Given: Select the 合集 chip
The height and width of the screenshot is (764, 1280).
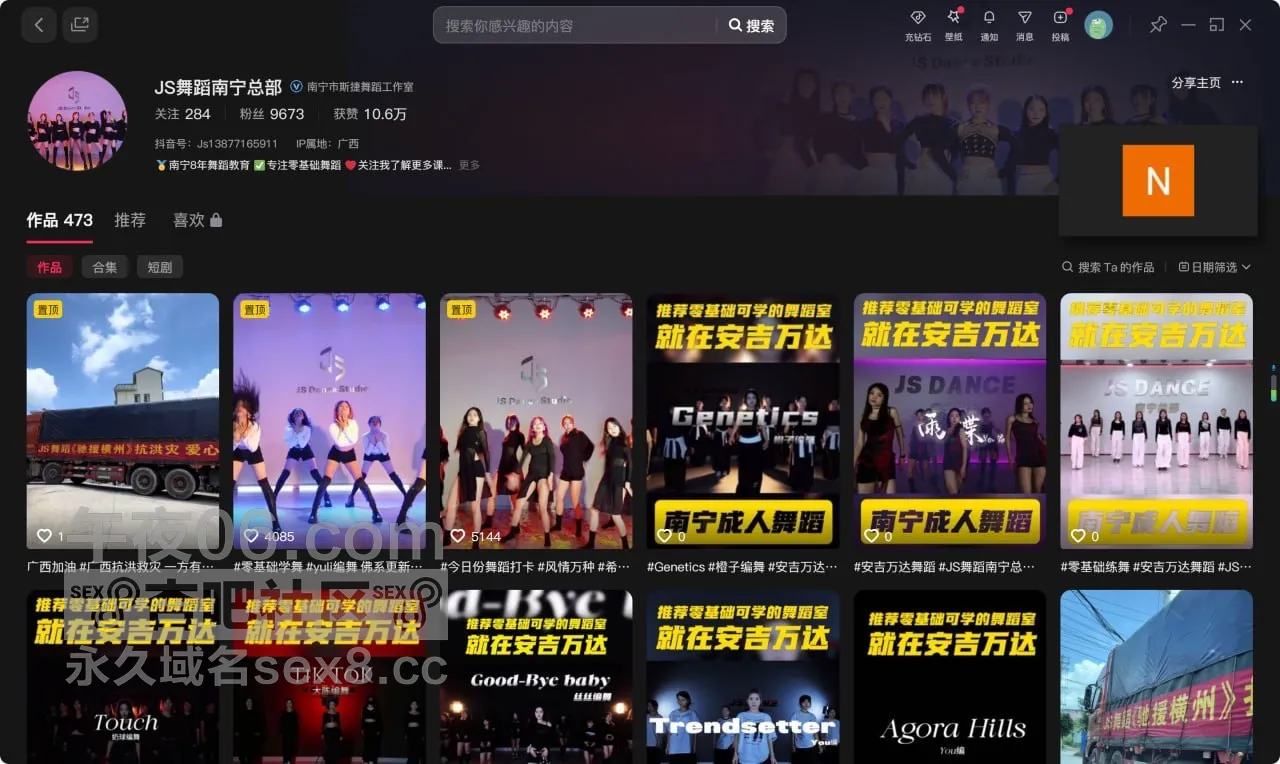Looking at the screenshot, I should coord(105,267).
